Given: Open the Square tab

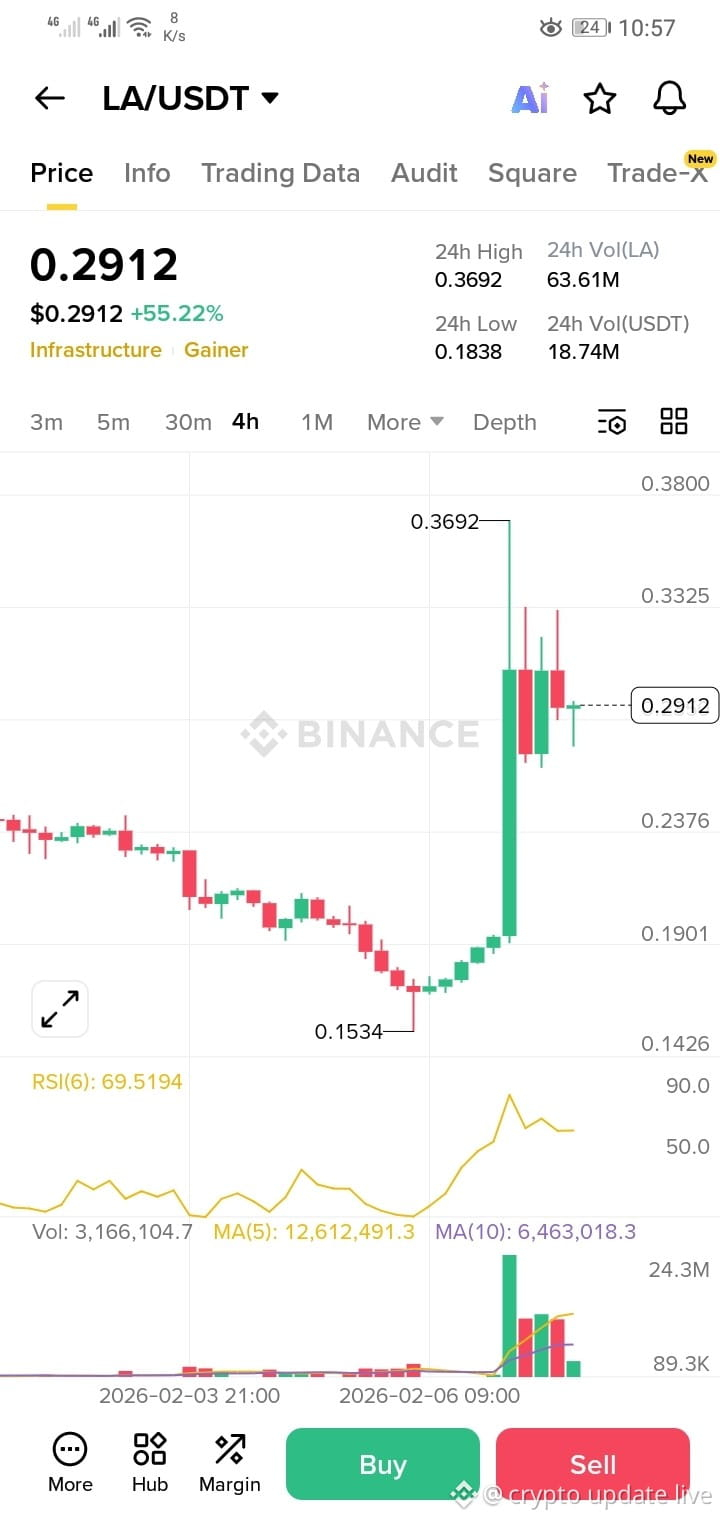Looking at the screenshot, I should (532, 173).
